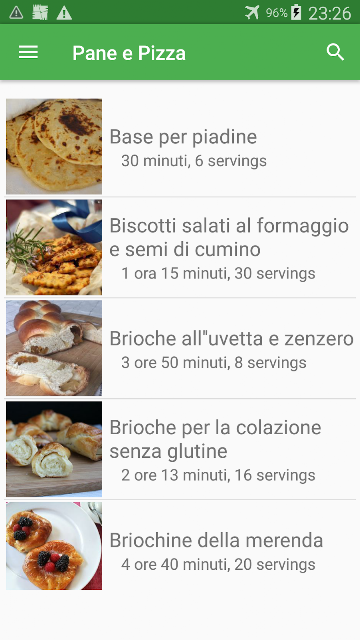The width and height of the screenshot is (360, 640).
Task: Select Biscotti salati al formaggio recipe
Action: [x=180, y=247]
